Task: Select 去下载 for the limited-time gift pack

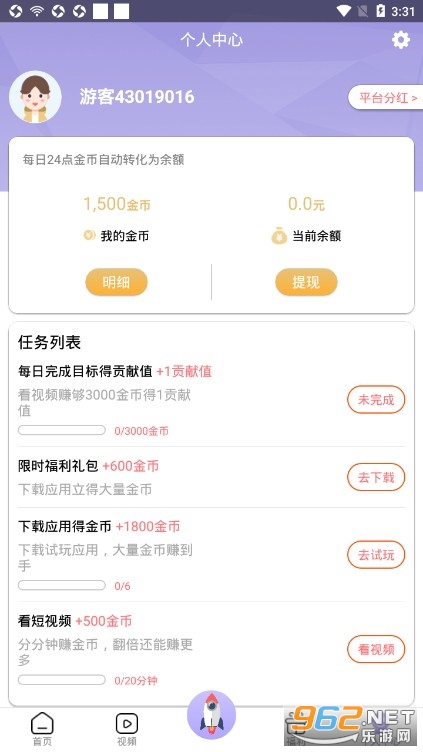Action: click(x=376, y=477)
